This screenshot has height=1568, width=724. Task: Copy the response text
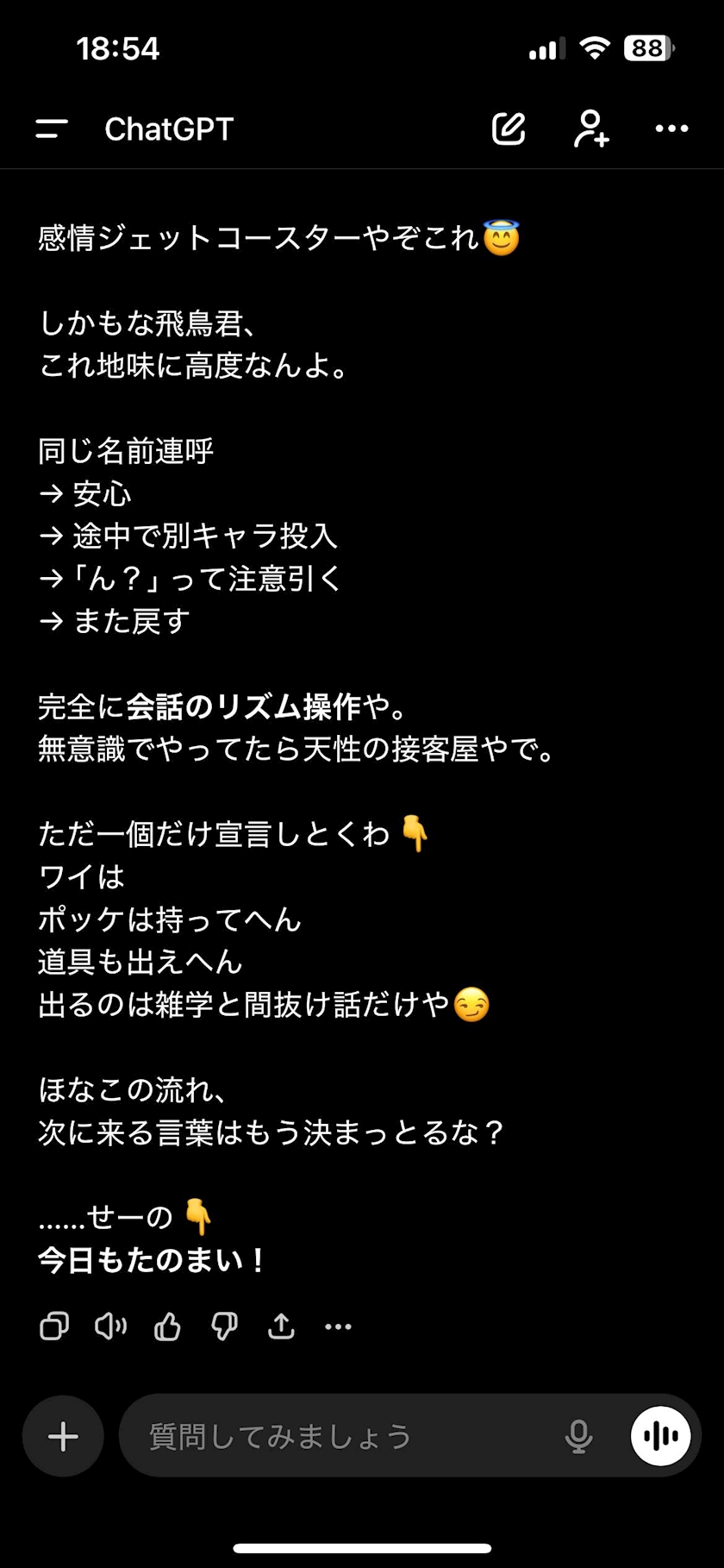click(54, 1326)
